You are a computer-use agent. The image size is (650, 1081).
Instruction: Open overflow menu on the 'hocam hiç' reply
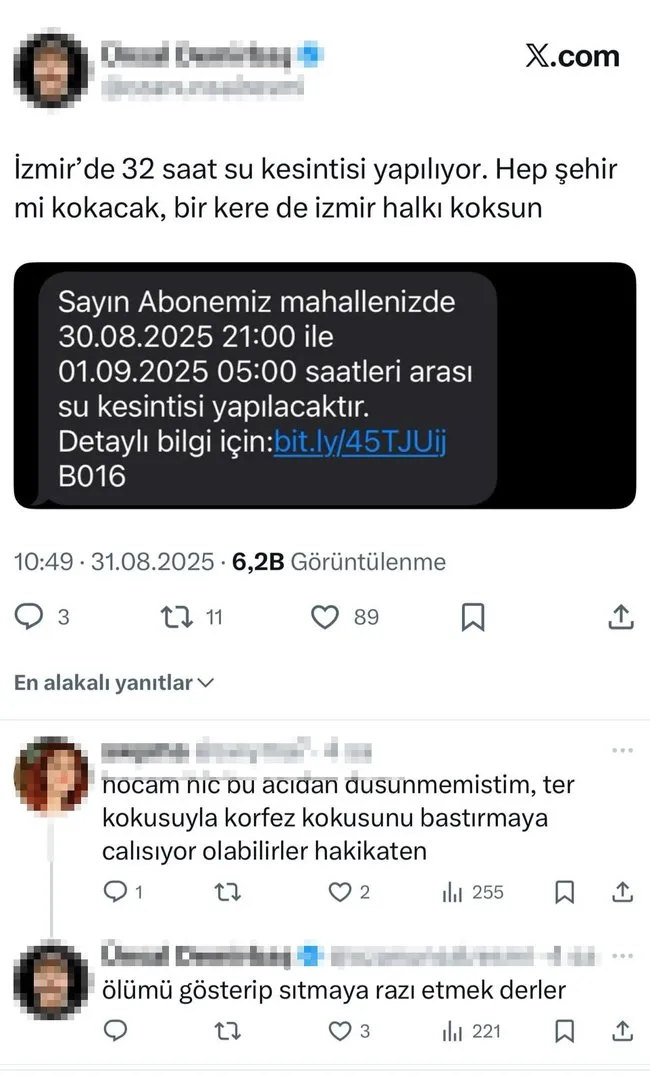(x=622, y=750)
